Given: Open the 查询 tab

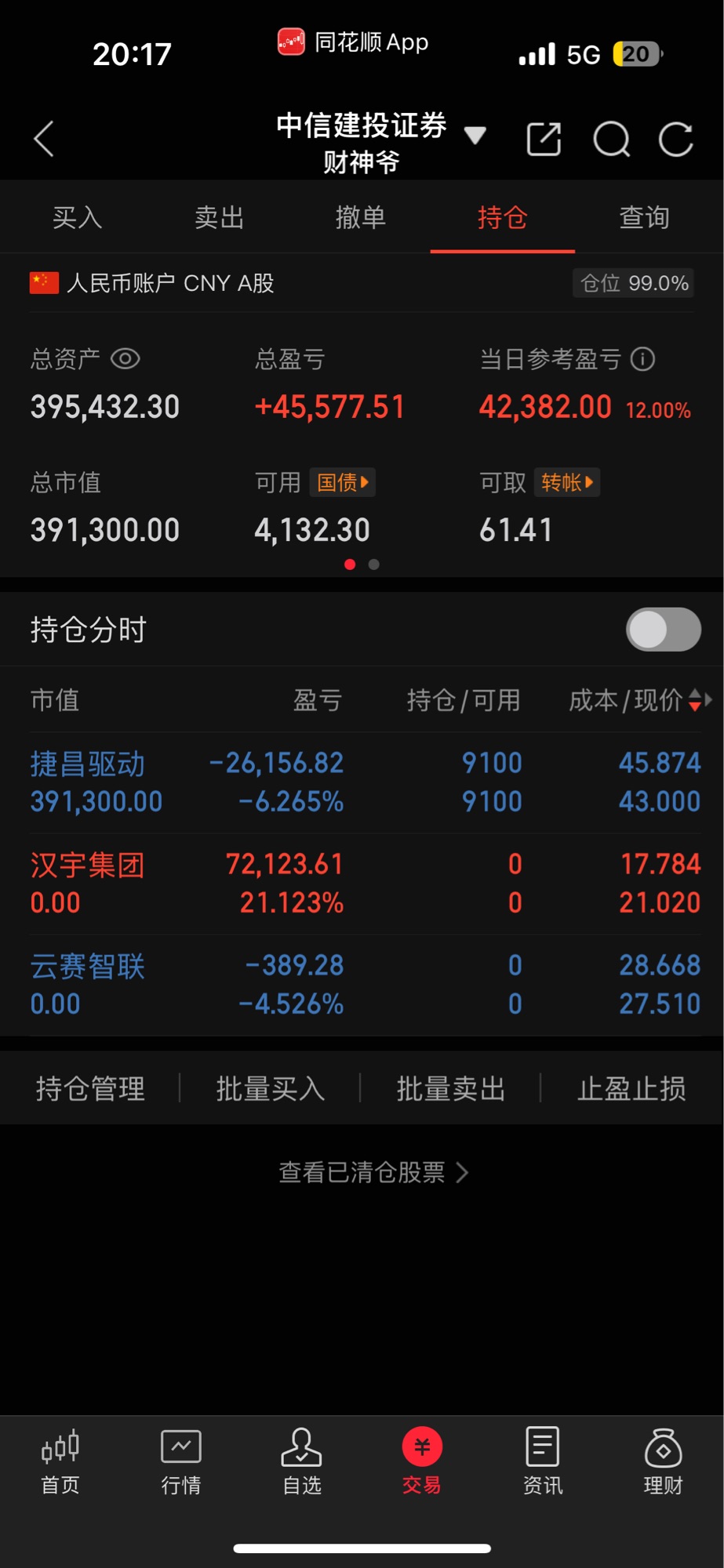Looking at the screenshot, I should [645, 217].
